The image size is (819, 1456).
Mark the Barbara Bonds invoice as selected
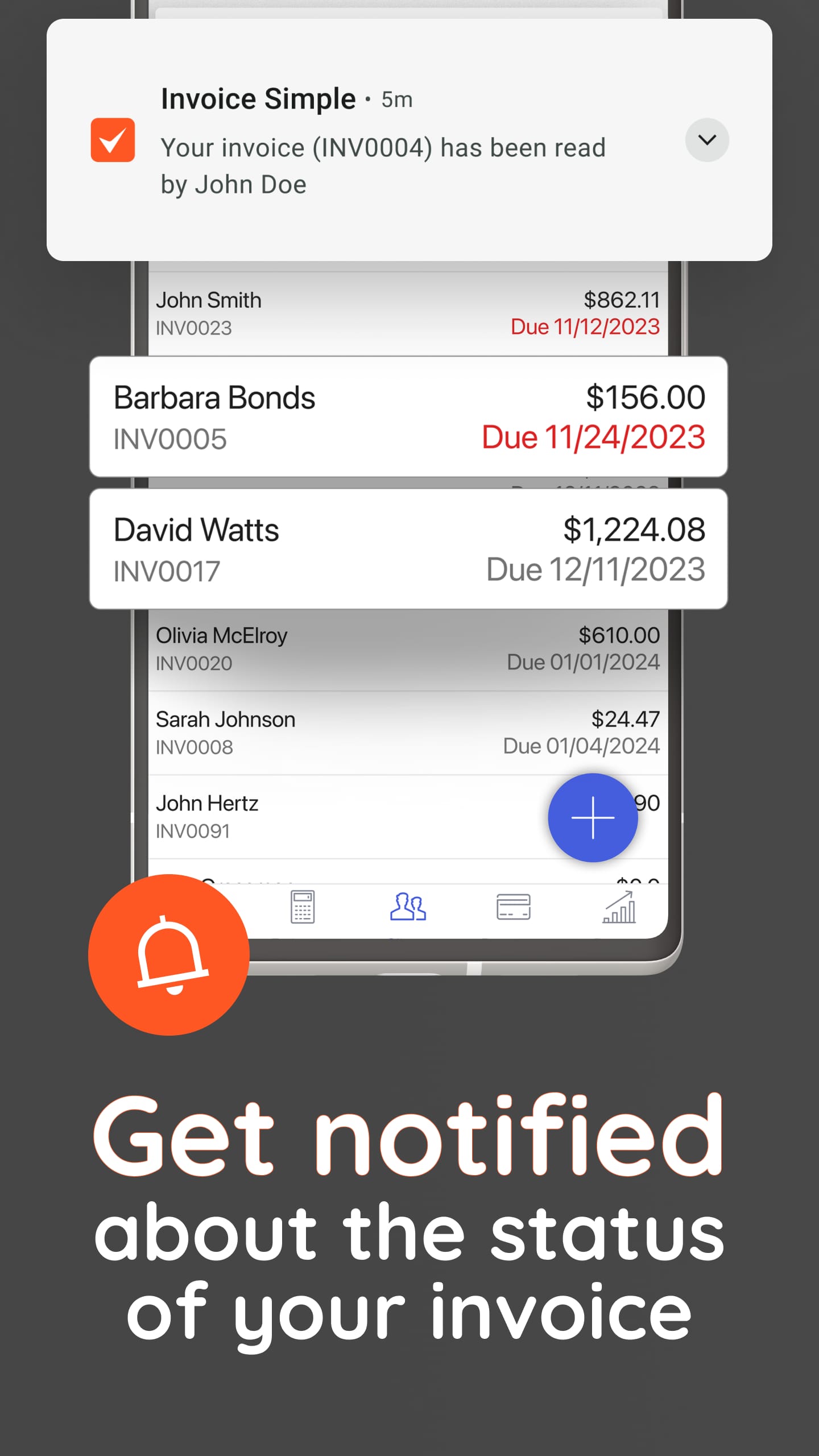408,418
